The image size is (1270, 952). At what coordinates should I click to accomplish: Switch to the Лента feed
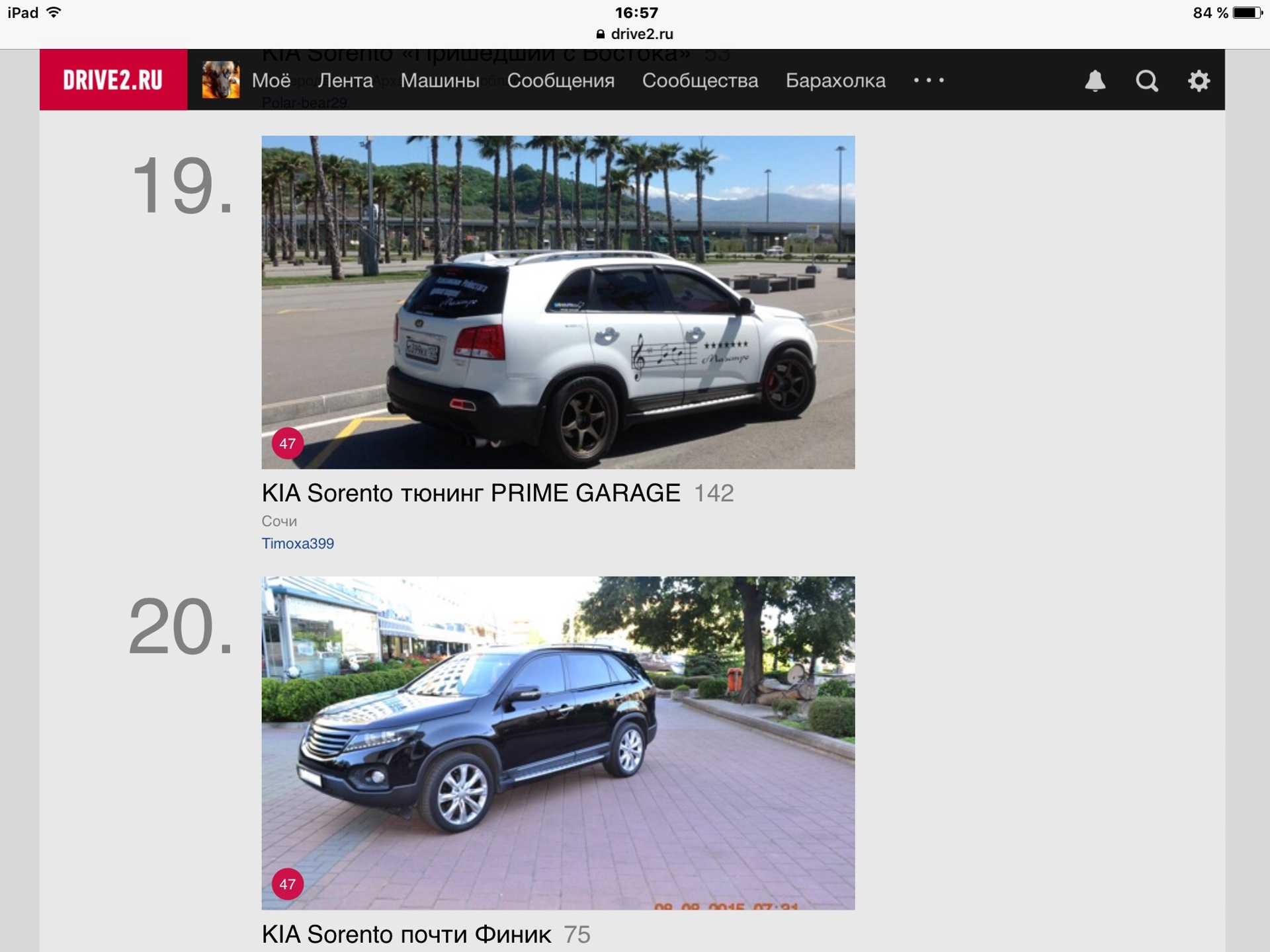pos(345,81)
